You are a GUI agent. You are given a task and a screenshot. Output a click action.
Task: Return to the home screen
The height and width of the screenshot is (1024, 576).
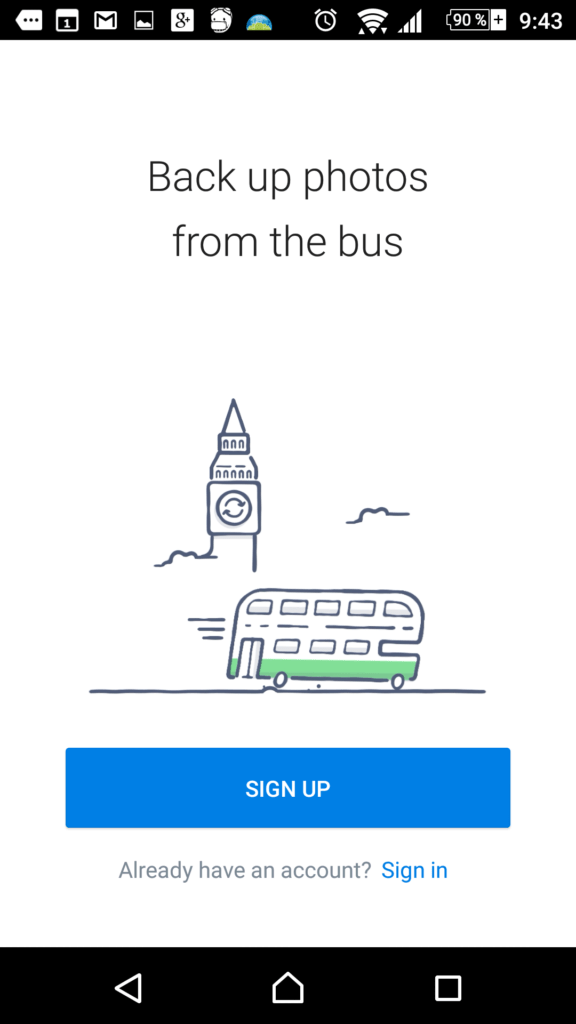(288, 987)
